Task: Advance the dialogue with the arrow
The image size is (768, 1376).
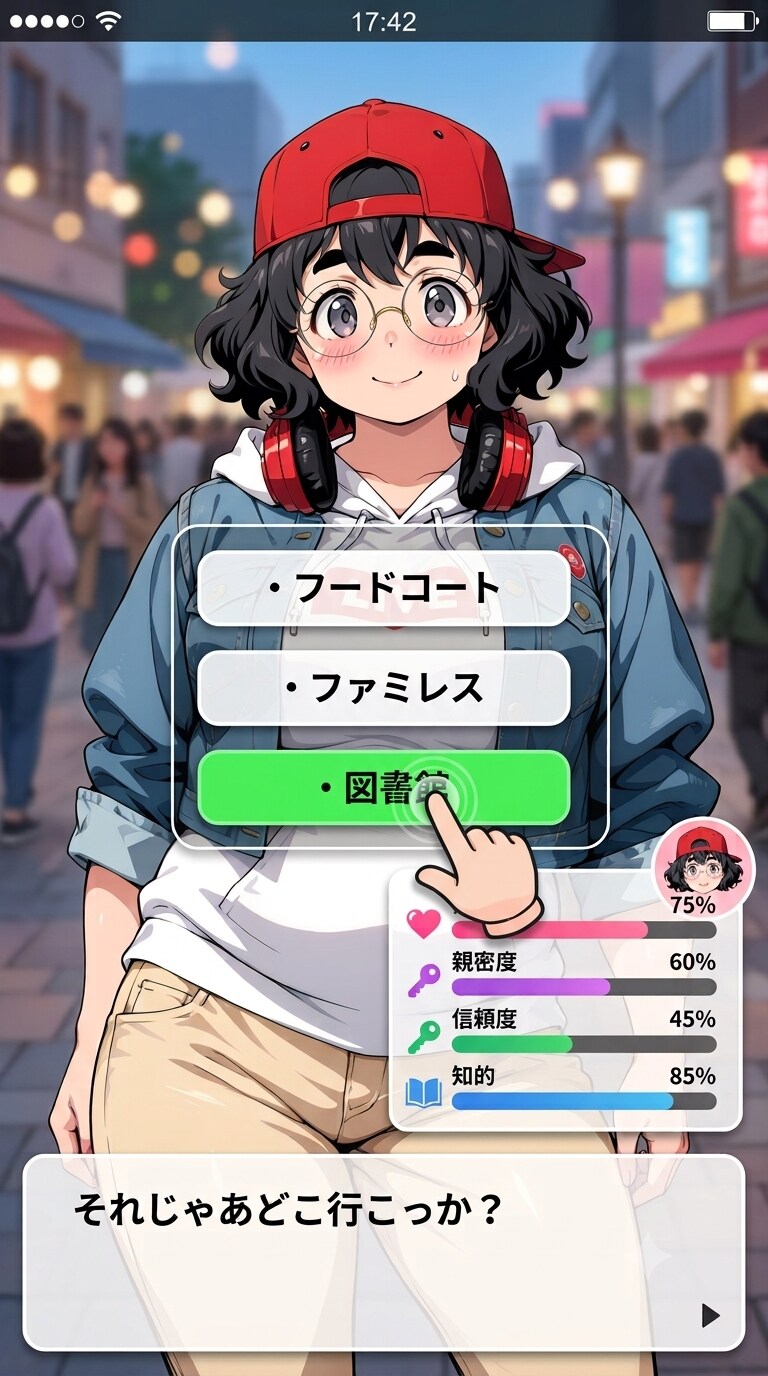Action: point(710,1316)
